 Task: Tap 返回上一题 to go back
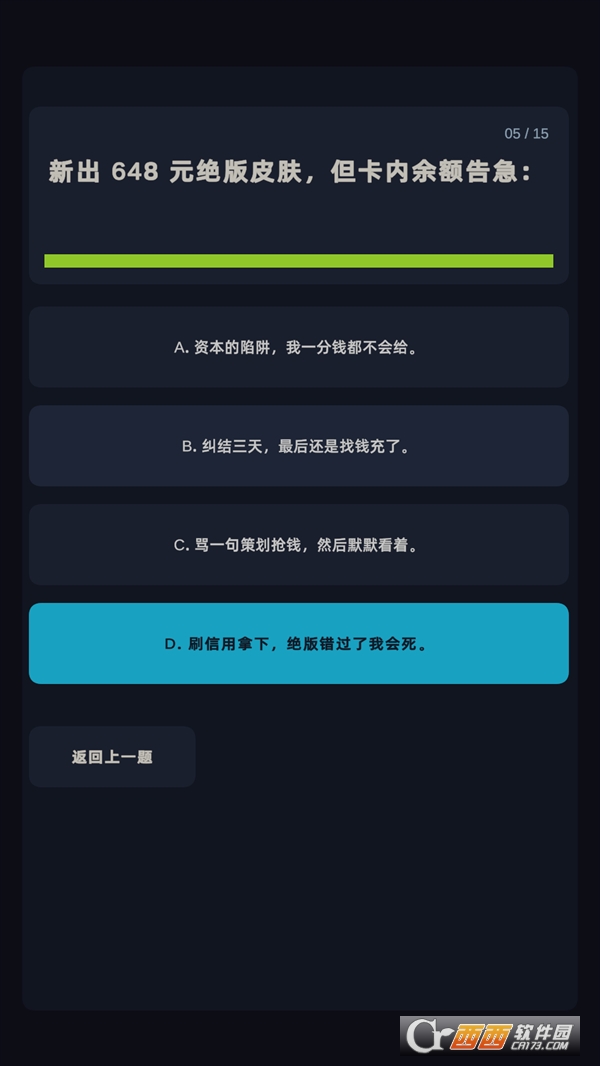pyautogui.click(x=112, y=757)
